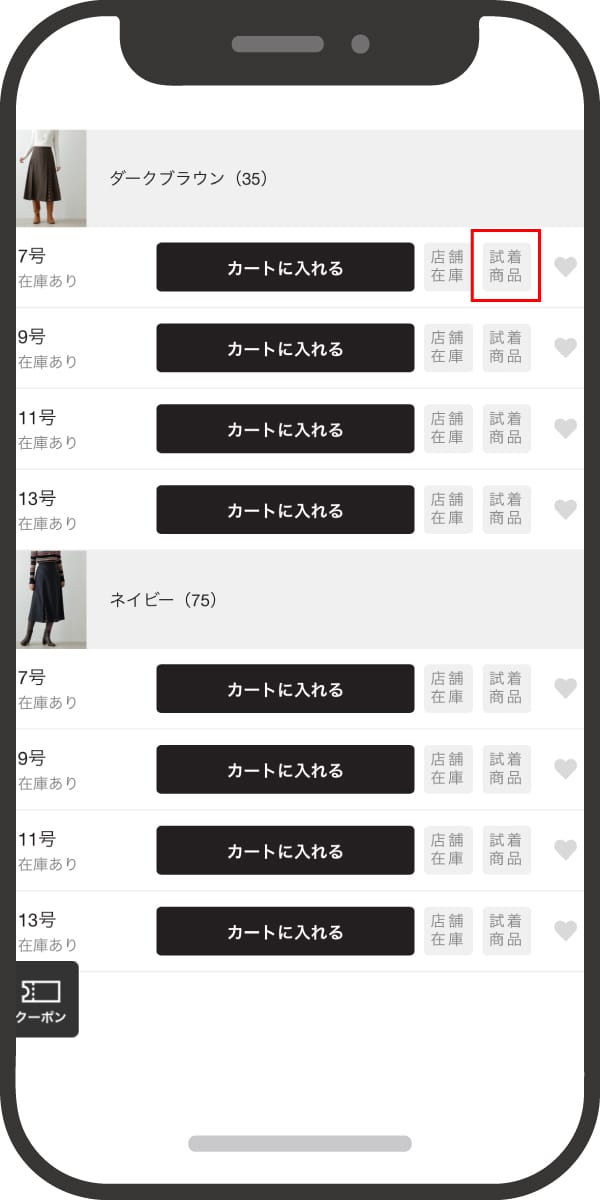This screenshot has height=1200, width=600.
Task: Add Navy size 11 to cart
Action: pos(285,851)
